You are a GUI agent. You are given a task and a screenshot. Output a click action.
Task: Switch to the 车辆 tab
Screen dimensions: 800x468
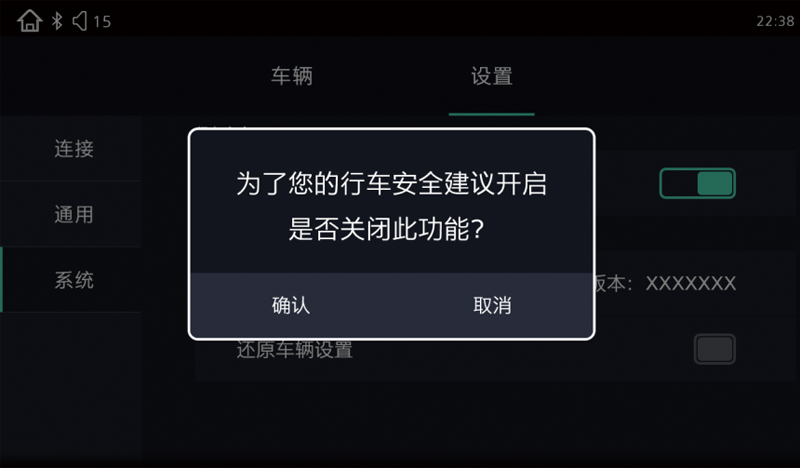(292, 77)
